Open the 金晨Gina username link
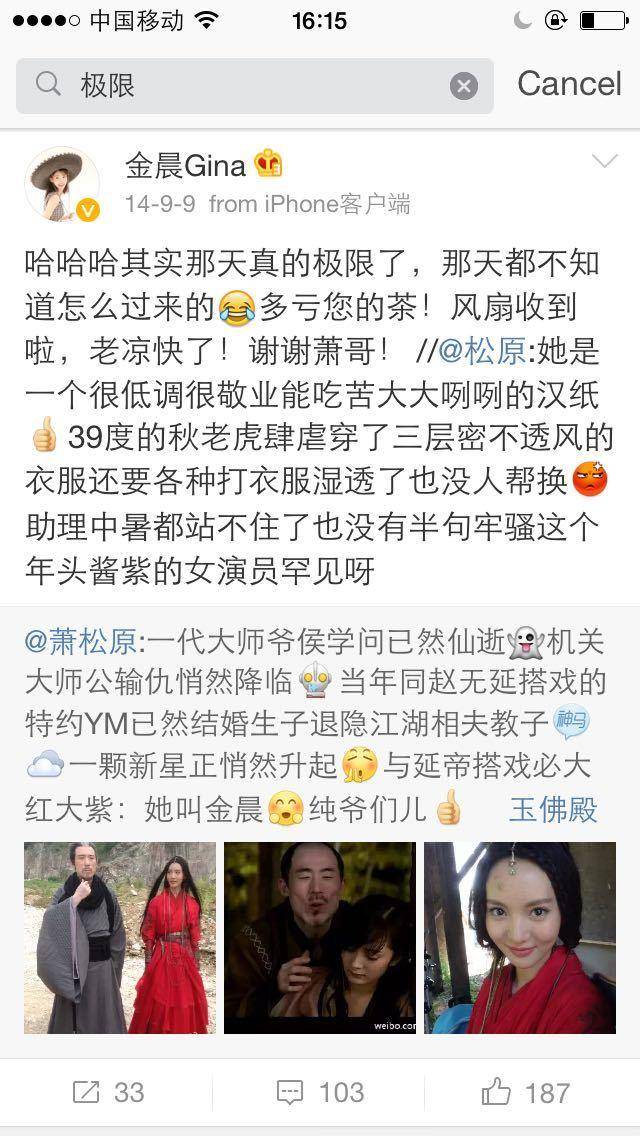Viewport: 640px width, 1136px height. [186, 167]
